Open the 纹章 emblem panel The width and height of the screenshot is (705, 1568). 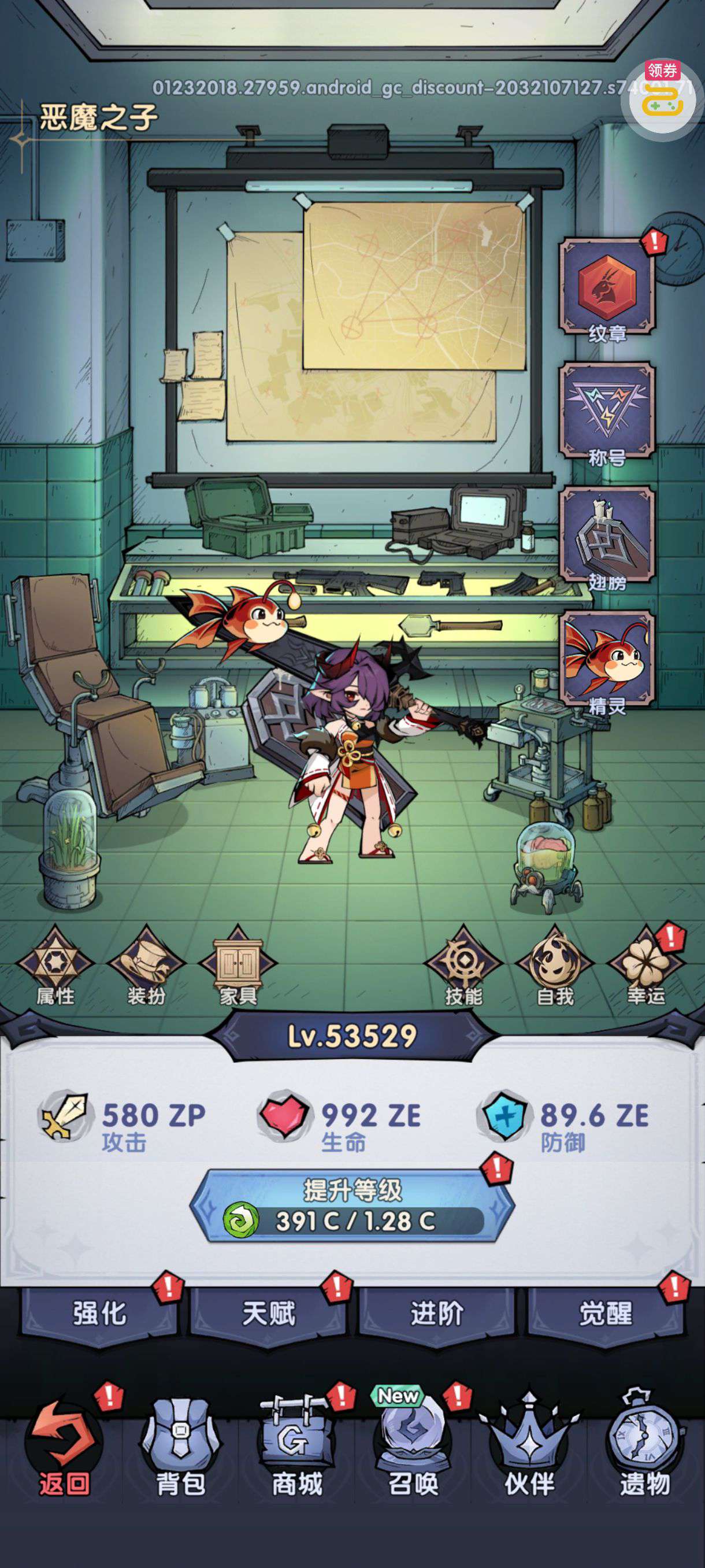606,288
